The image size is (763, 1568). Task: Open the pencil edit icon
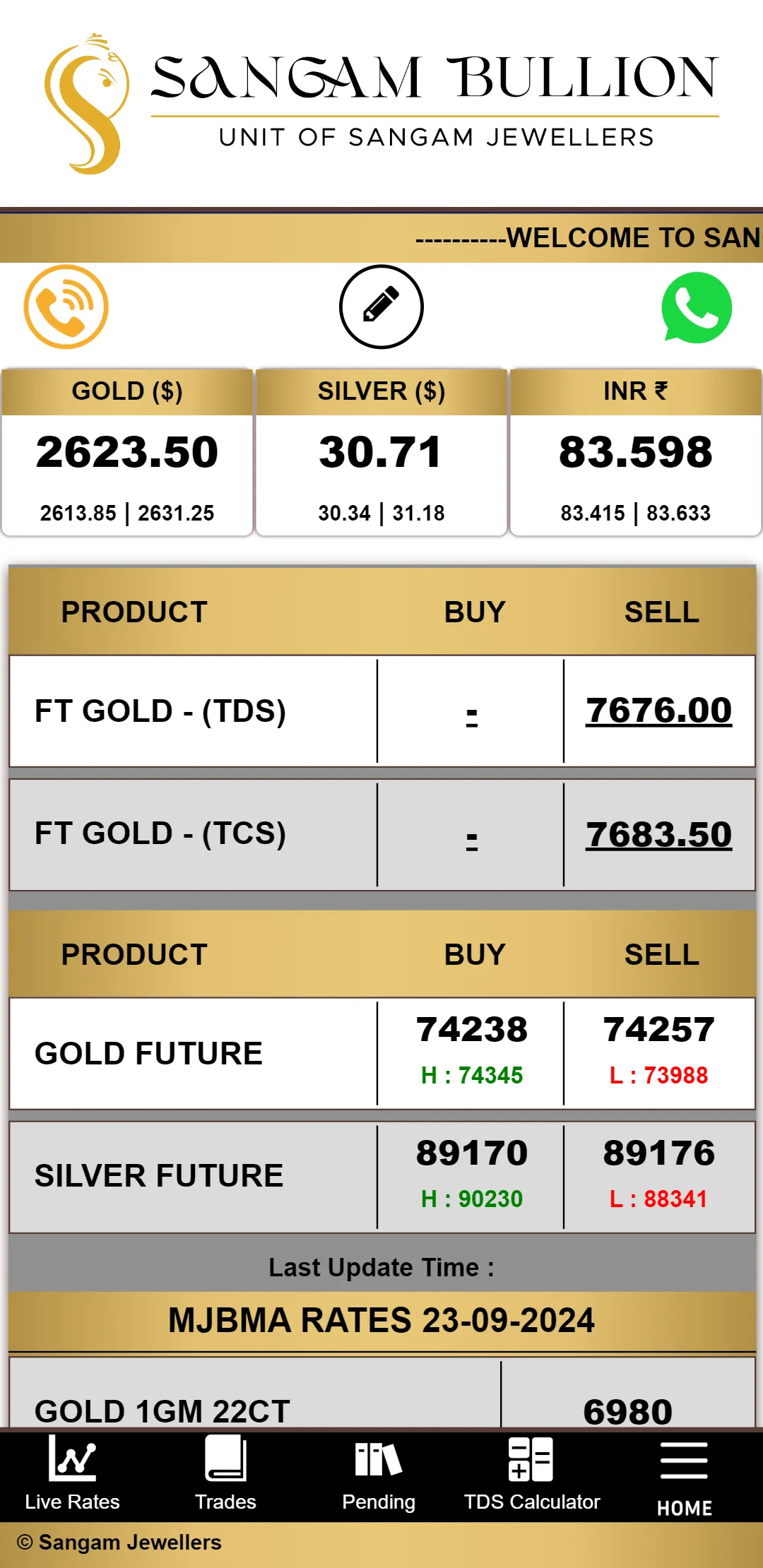[381, 307]
